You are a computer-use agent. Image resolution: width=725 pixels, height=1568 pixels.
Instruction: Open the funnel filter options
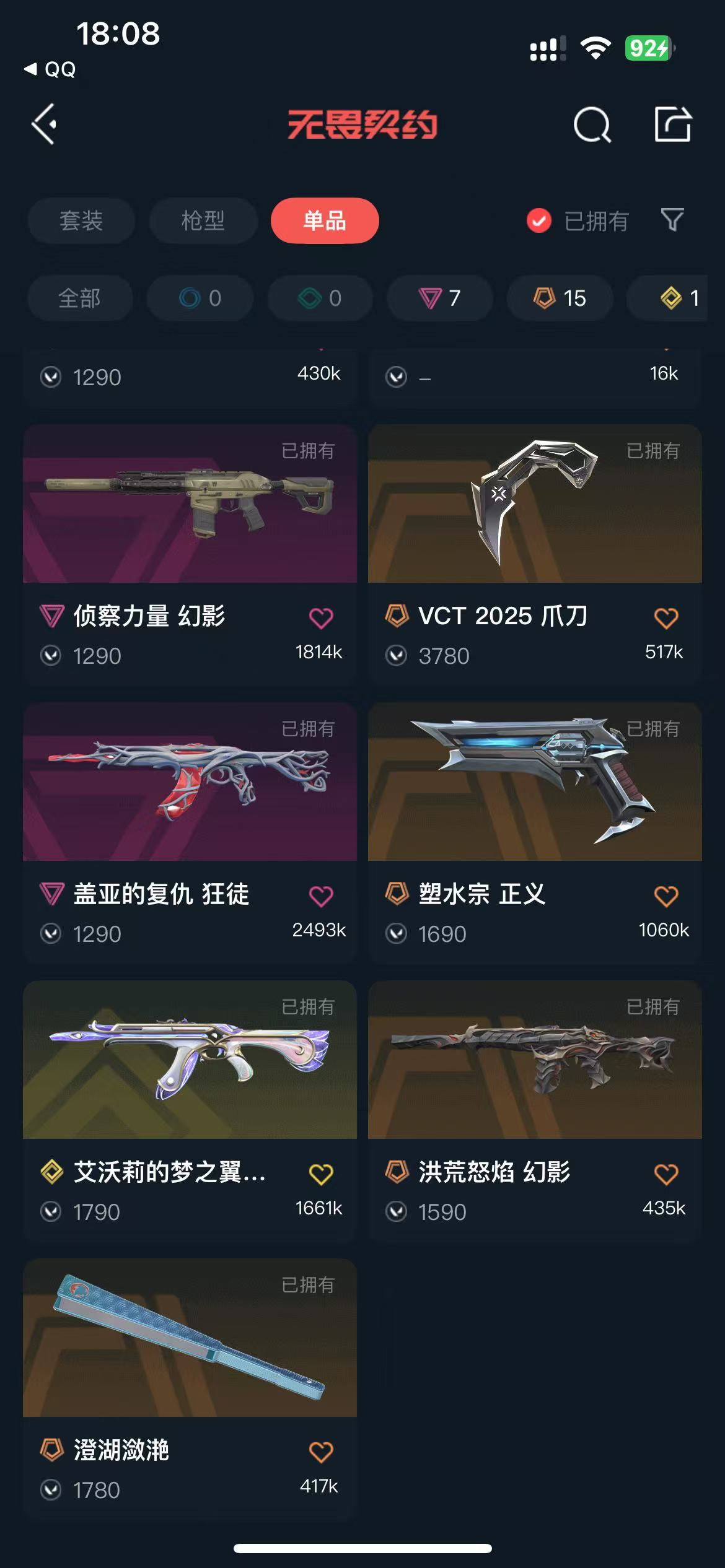pyautogui.click(x=672, y=220)
